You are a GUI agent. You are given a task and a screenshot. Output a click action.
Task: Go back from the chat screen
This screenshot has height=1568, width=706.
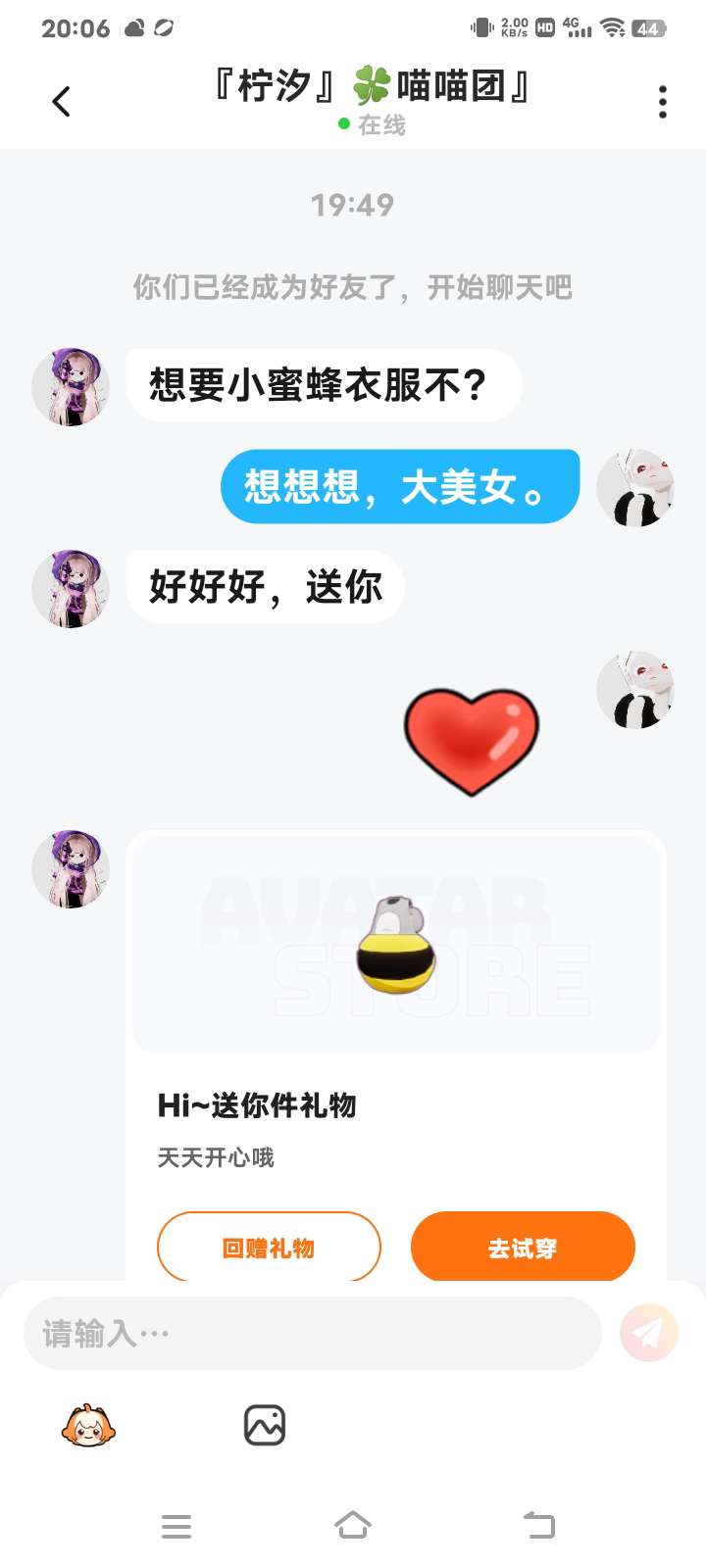coord(61,101)
